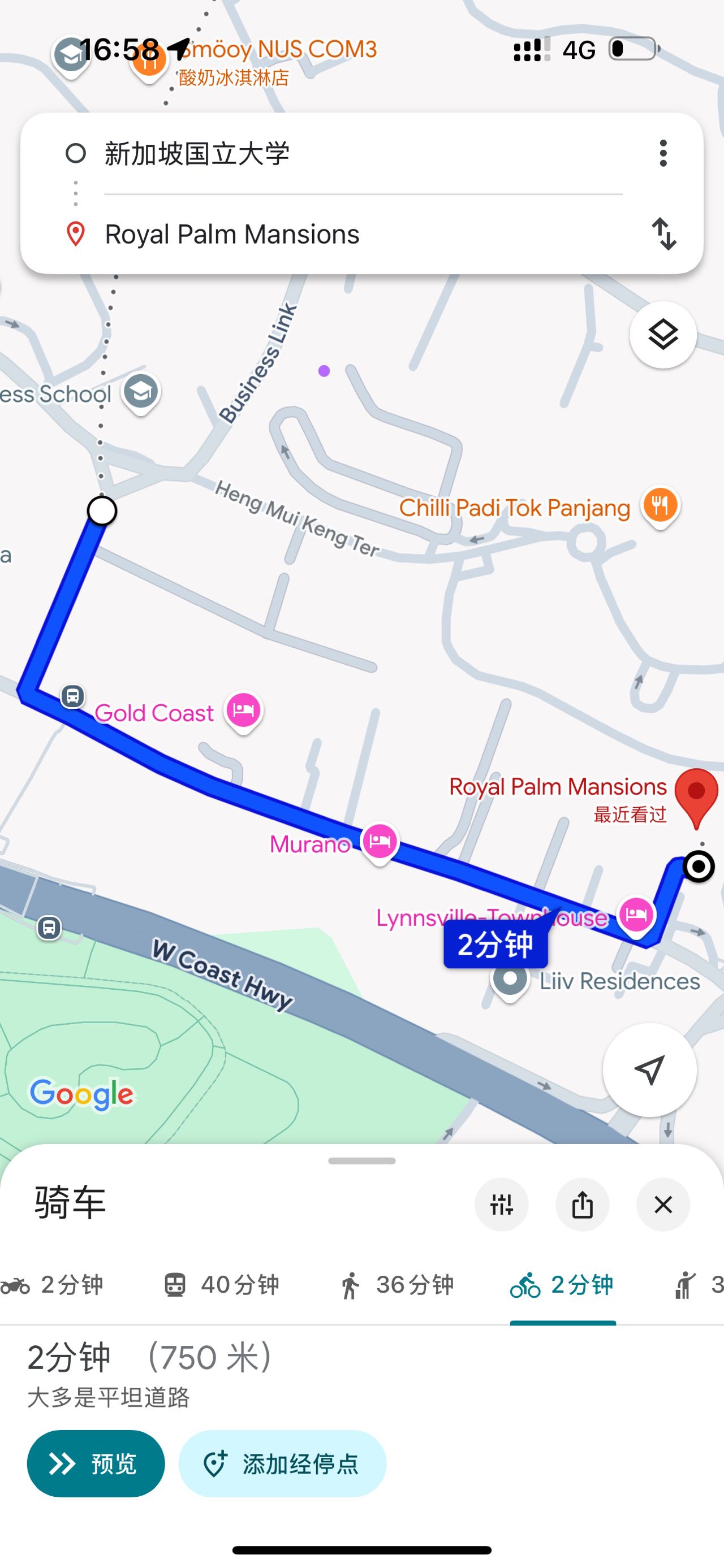
Task: Recenter map on current location
Action: click(x=649, y=1069)
